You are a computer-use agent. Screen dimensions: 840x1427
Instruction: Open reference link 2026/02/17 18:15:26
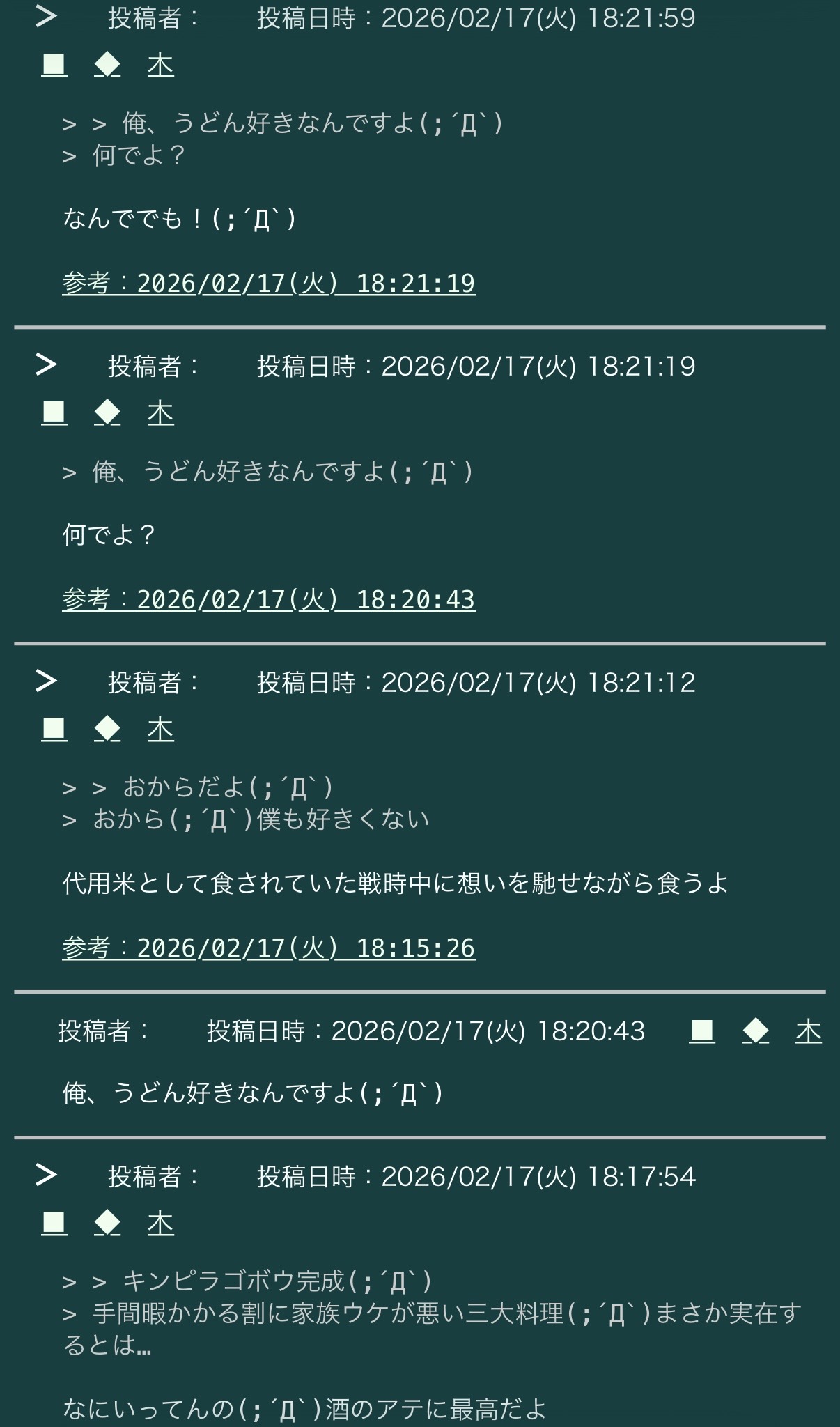coord(268,948)
